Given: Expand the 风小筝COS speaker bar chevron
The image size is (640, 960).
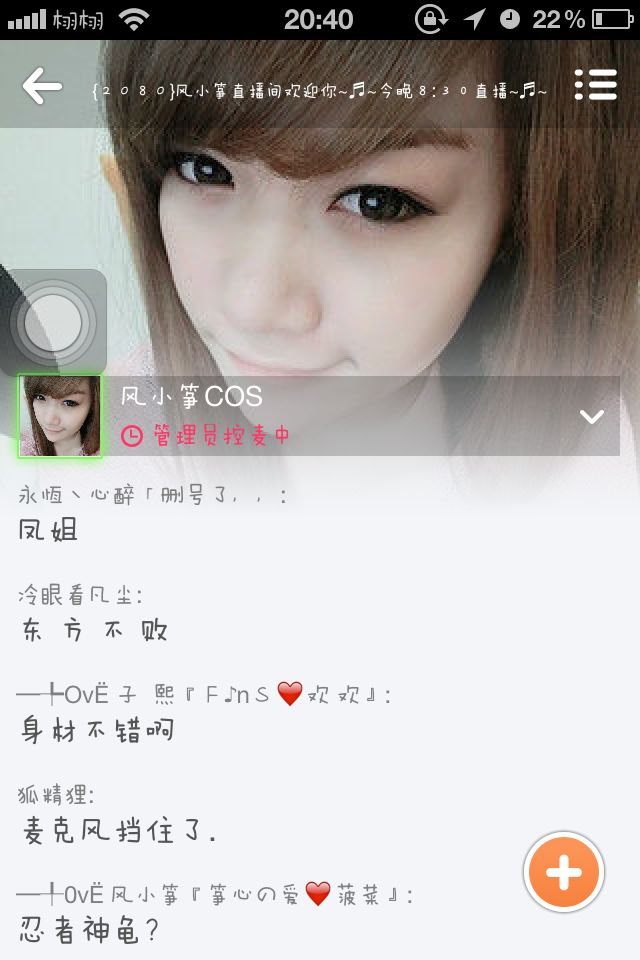Looking at the screenshot, I should click(592, 417).
